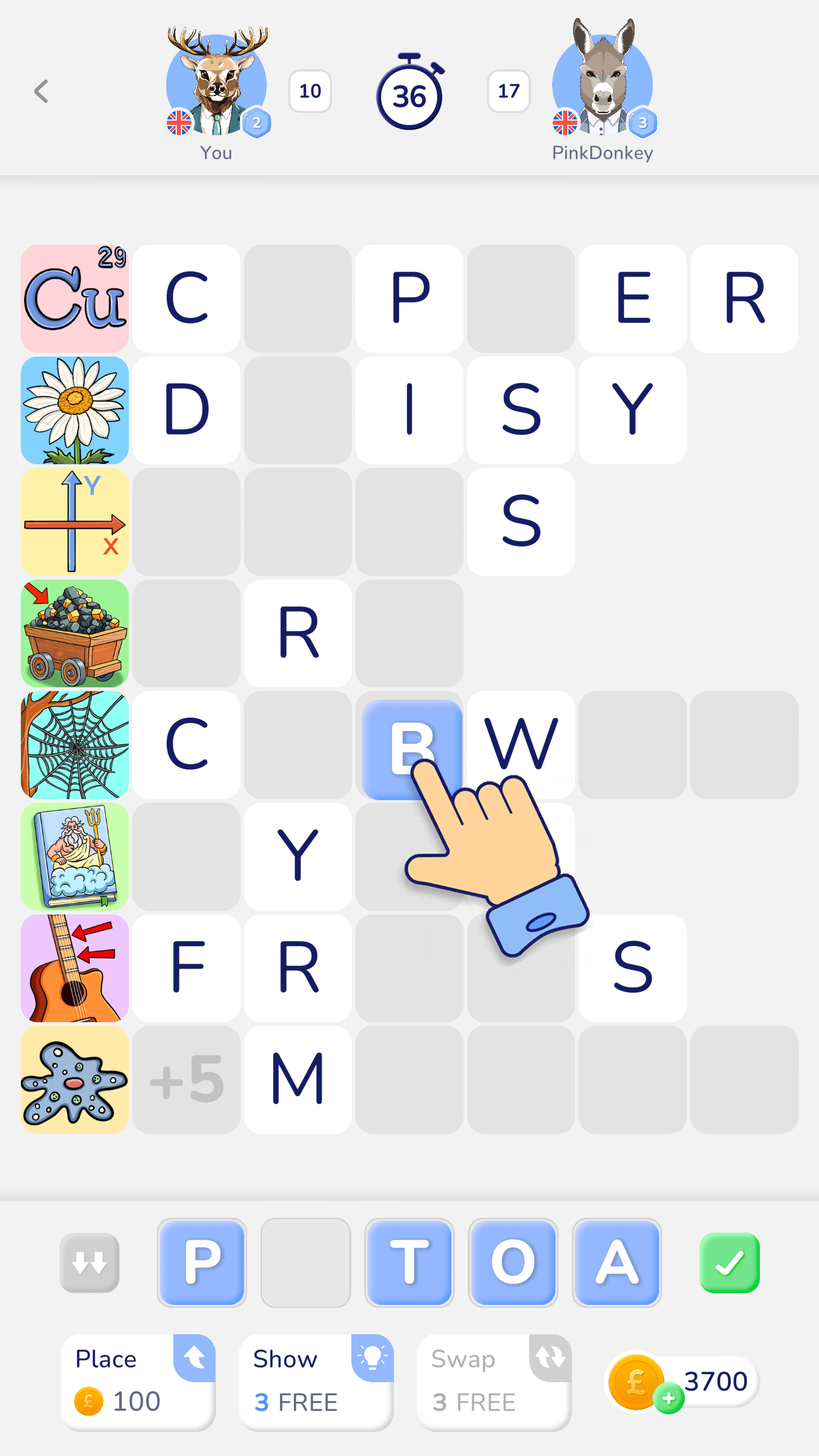The image size is (819, 1456).
Task: Add more coins with the plus icon
Action: pyautogui.click(x=669, y=1399)
